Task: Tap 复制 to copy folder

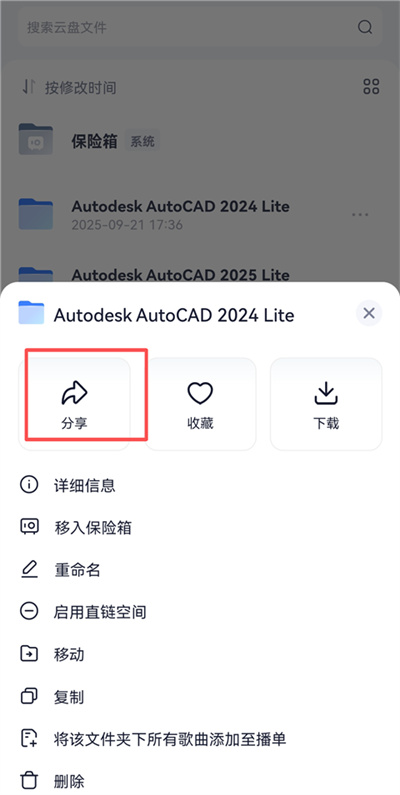Action: [200, 697]
